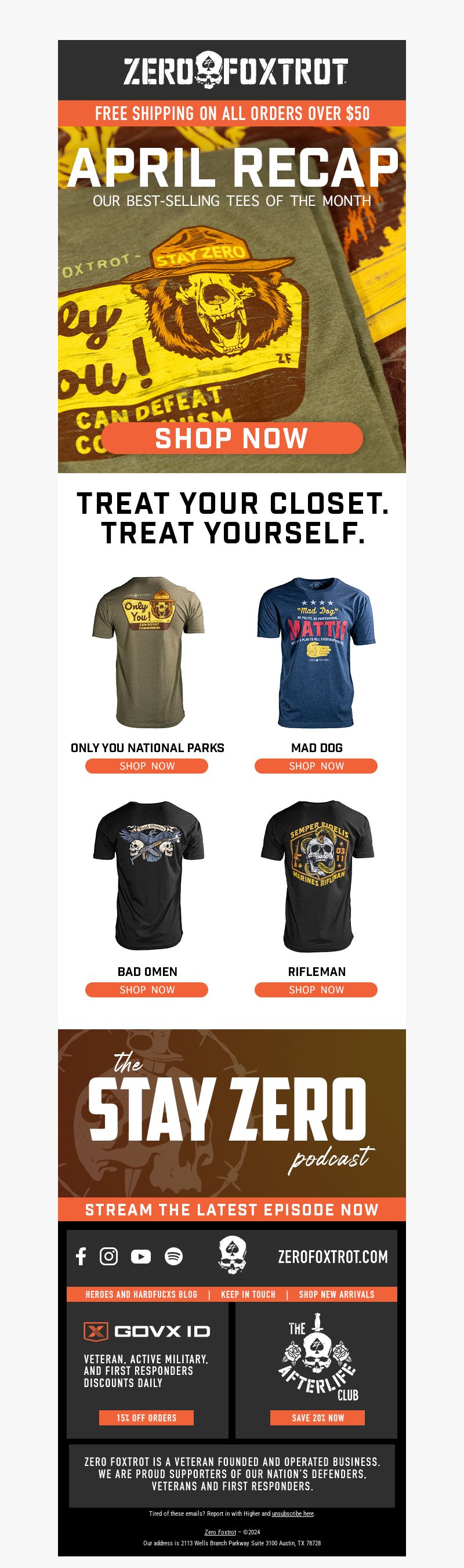464x1568 pixels.
Task: Tap Shop Now under Mad Dog
Action: pos(316,766)
